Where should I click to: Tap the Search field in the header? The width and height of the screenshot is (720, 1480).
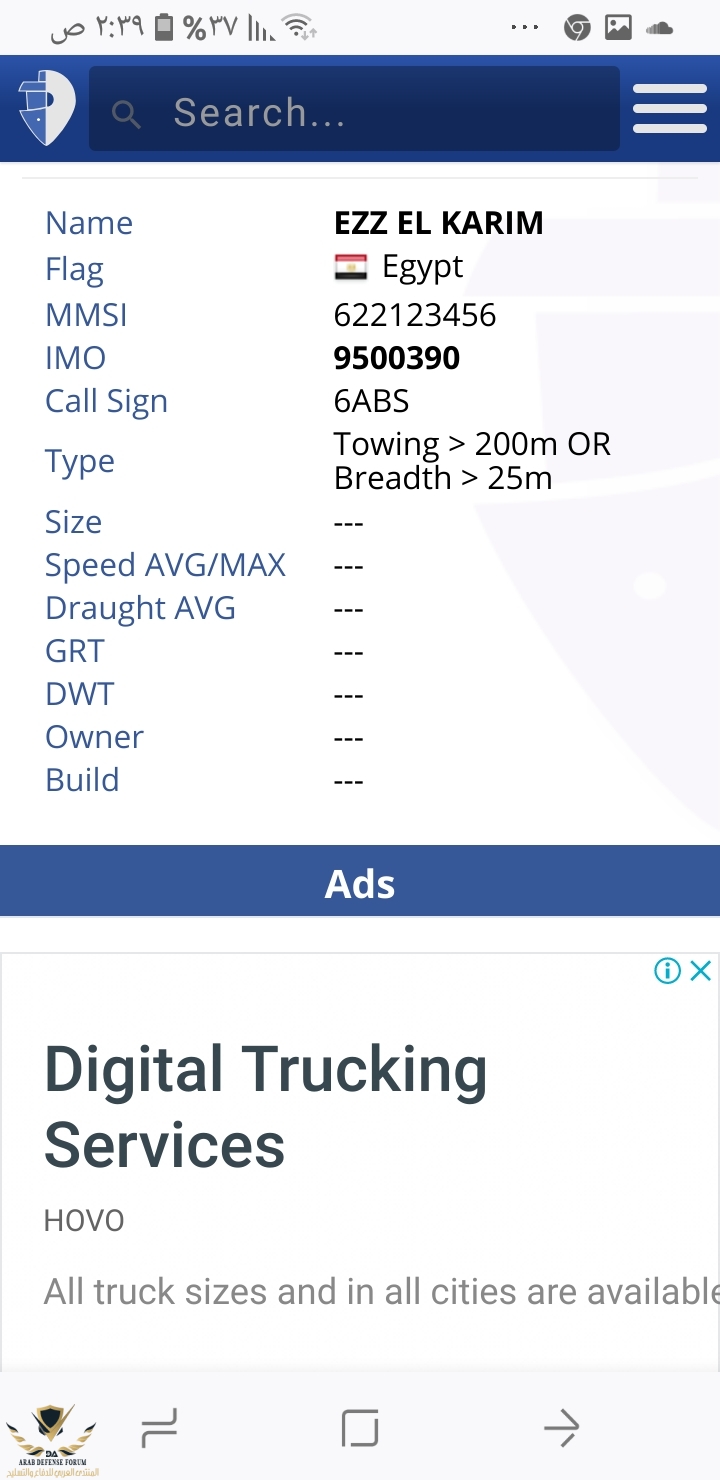click(x=354, y=110)
